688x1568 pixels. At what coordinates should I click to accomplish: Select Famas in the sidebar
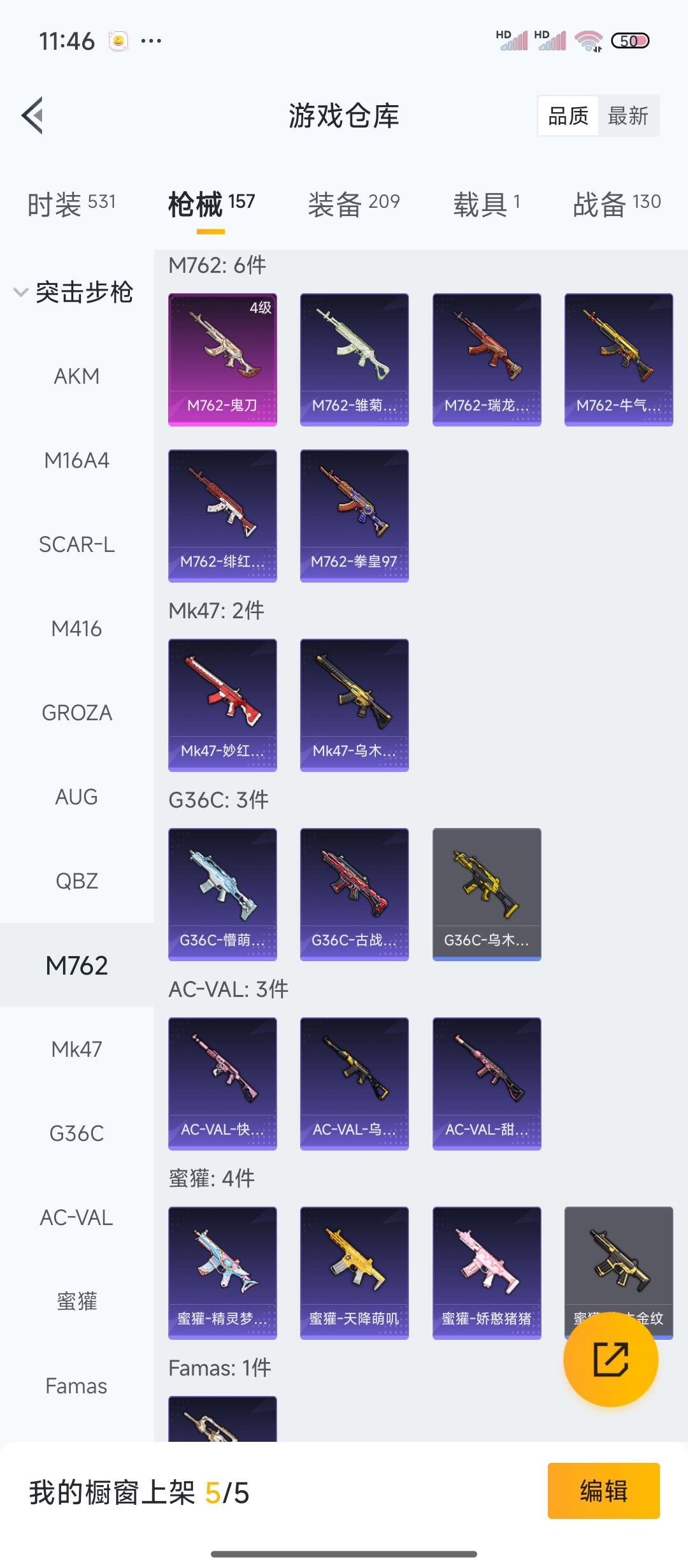(x=76, y=1386)
